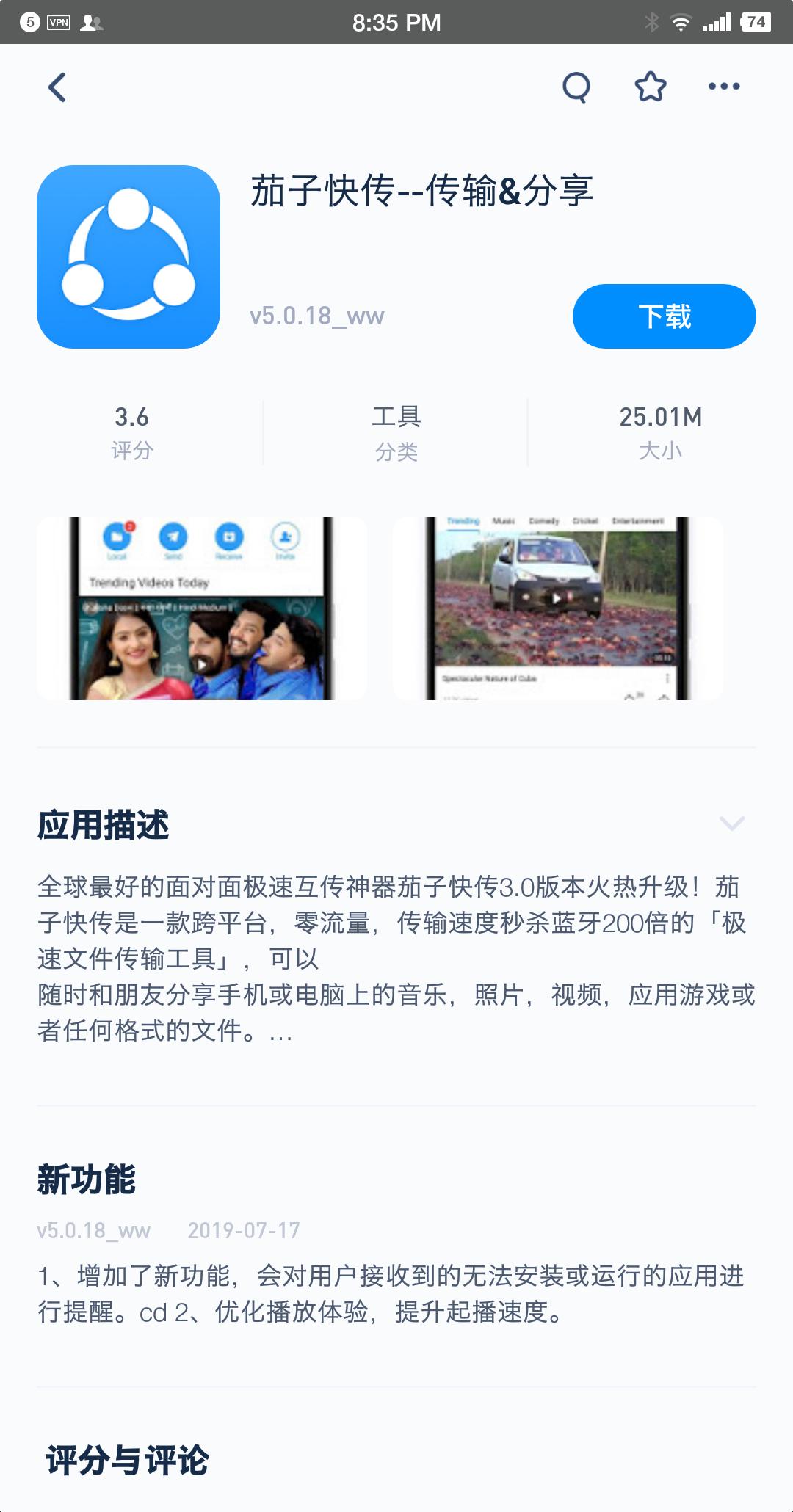Tap the 下载 download button
The height and width of the screenshot is (1512, 793).
point(663,316)
